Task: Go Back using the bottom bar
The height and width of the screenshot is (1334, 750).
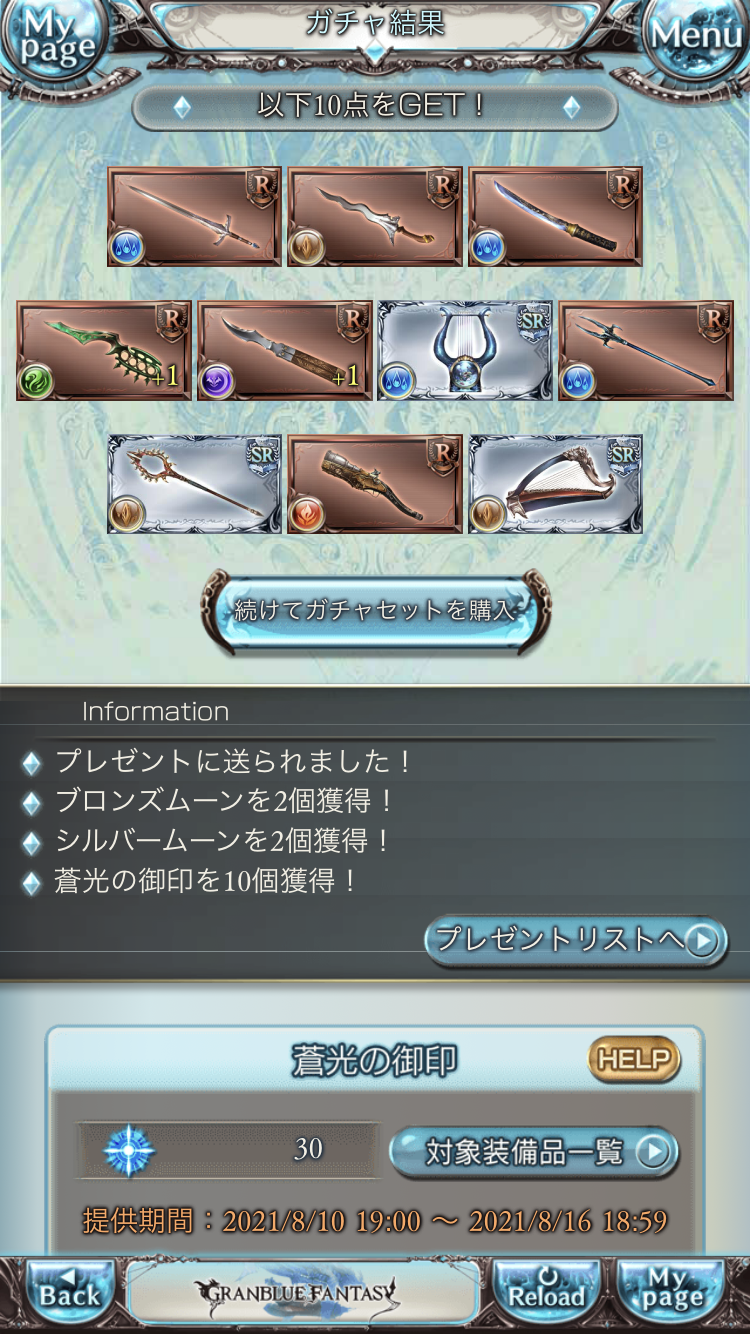Action: (x=68, y=1292)
